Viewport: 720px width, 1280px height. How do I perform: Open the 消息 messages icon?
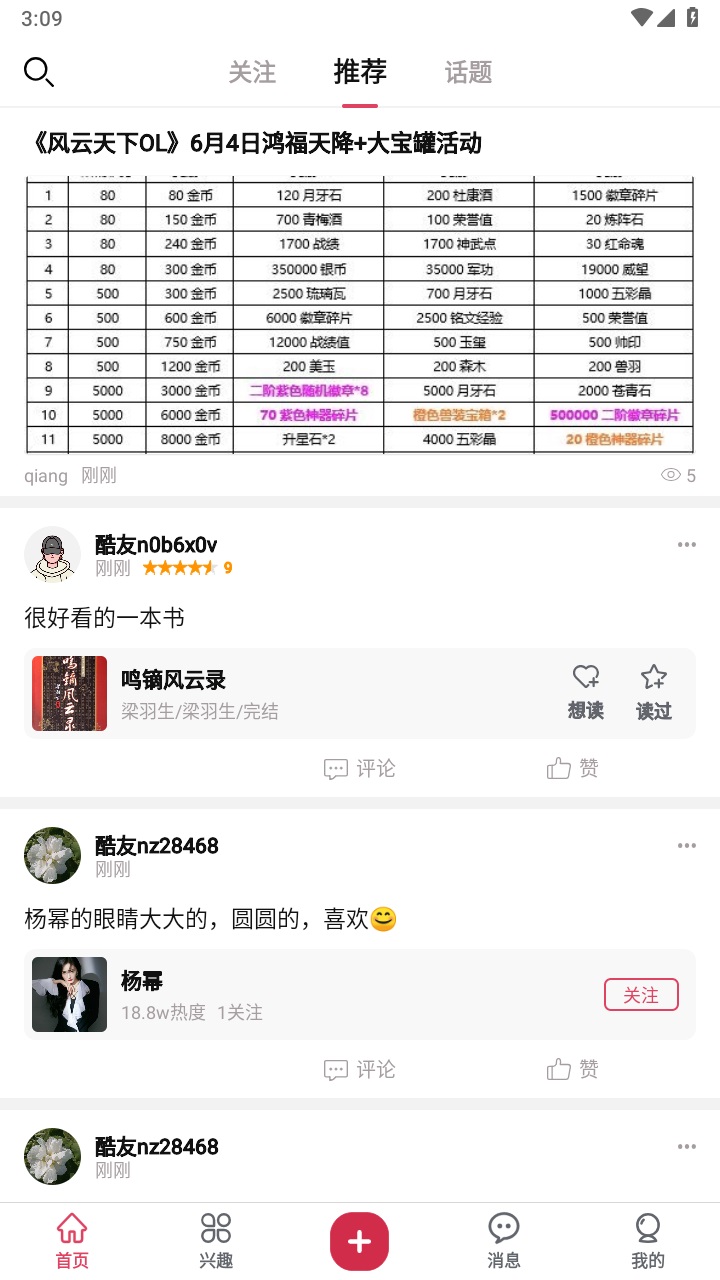(x=503, y=1240)
